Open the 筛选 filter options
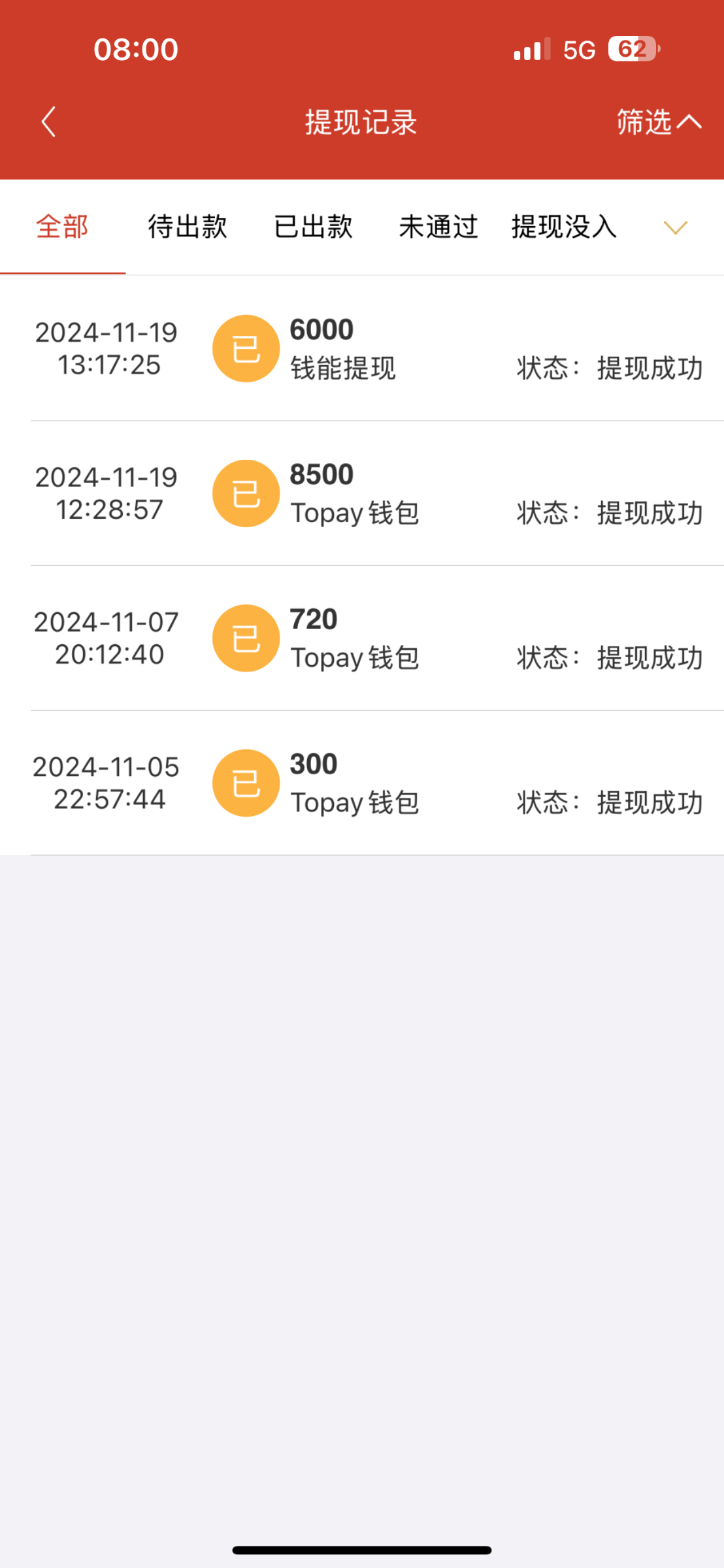The image size is (724, 1568). click(x=657, y=122)
